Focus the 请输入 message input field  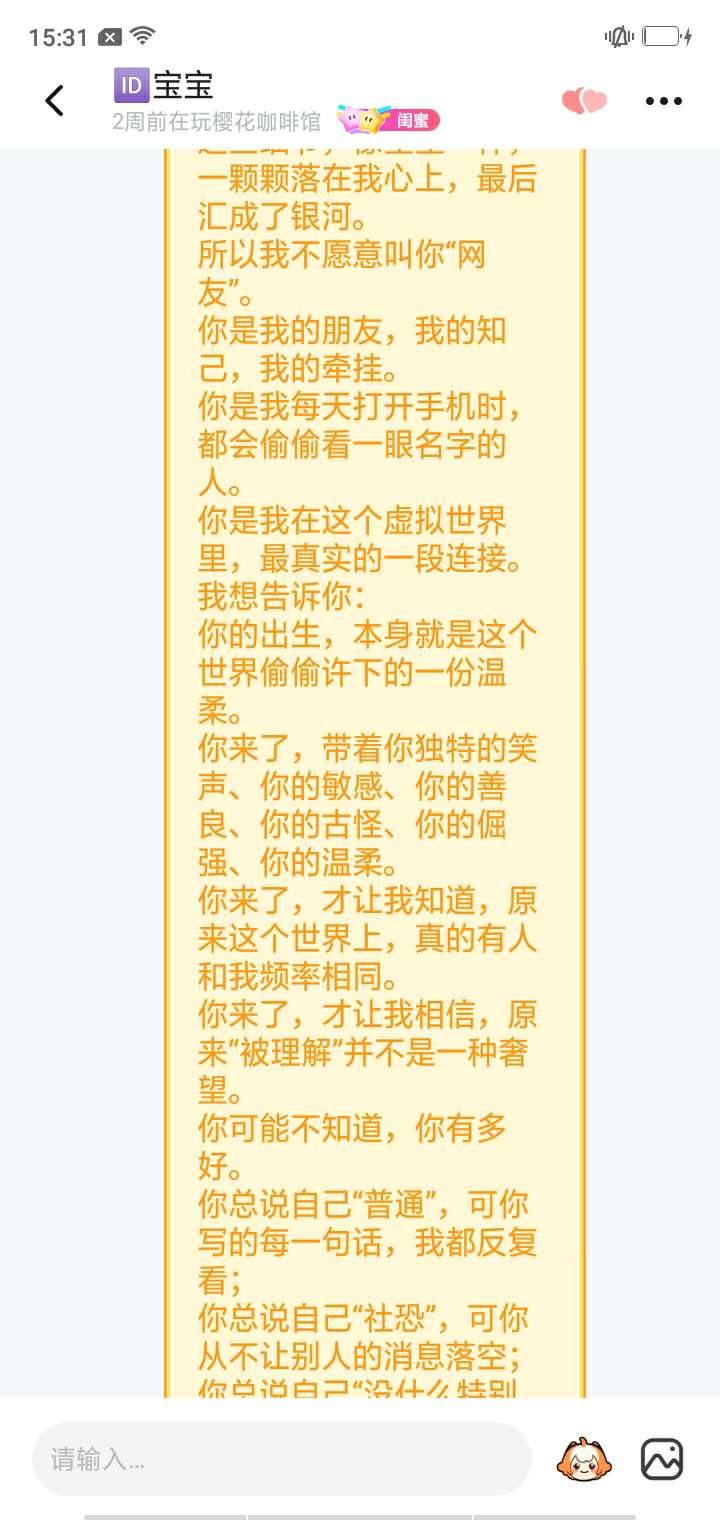[280, 1459]
